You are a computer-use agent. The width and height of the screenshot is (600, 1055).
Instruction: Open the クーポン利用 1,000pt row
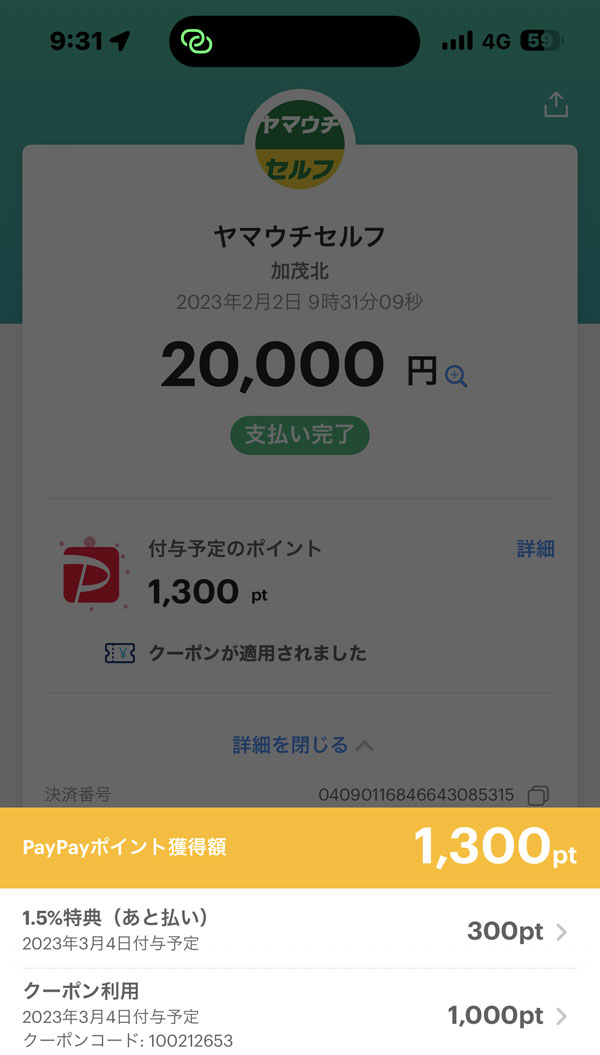(x=299, y=1015)
